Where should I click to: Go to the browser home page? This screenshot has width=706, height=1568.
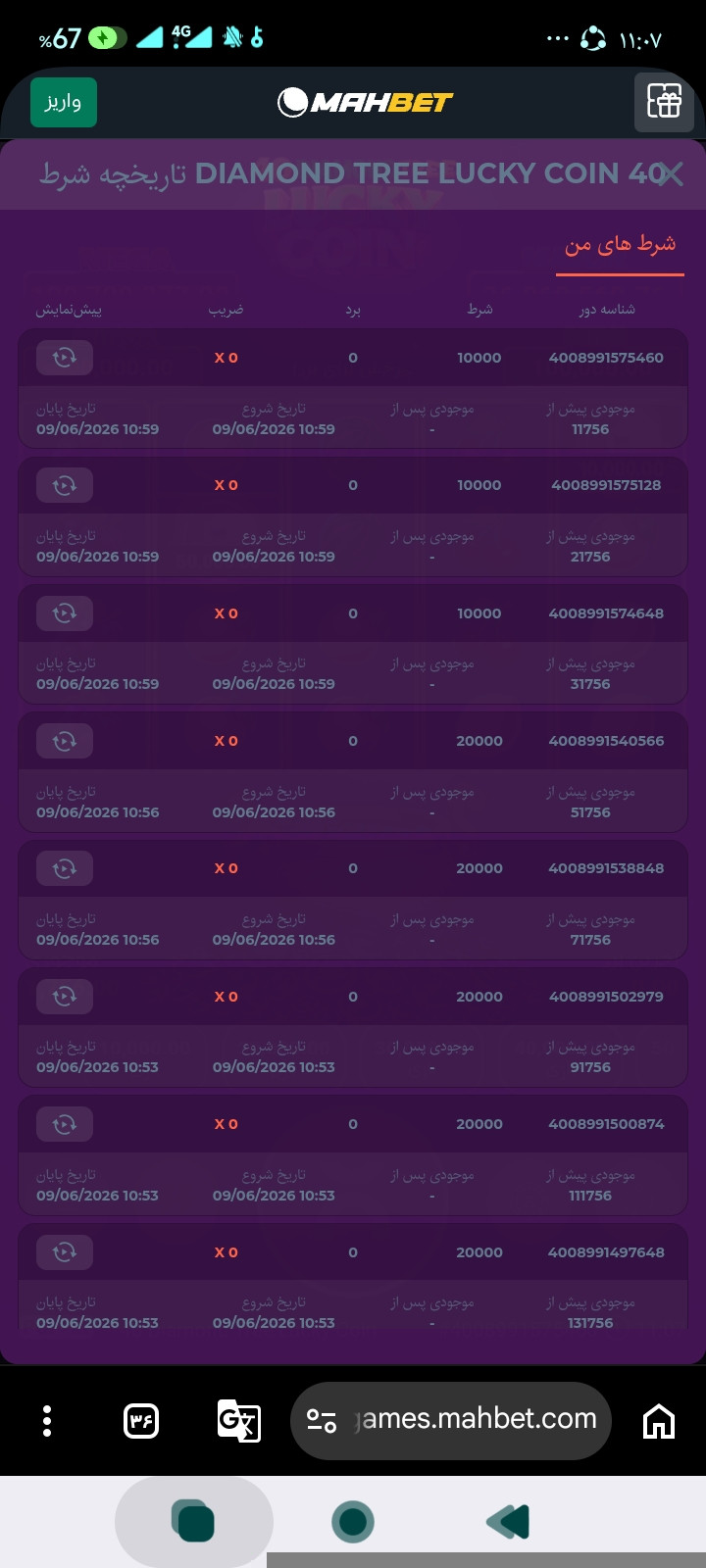[659, 1421]
